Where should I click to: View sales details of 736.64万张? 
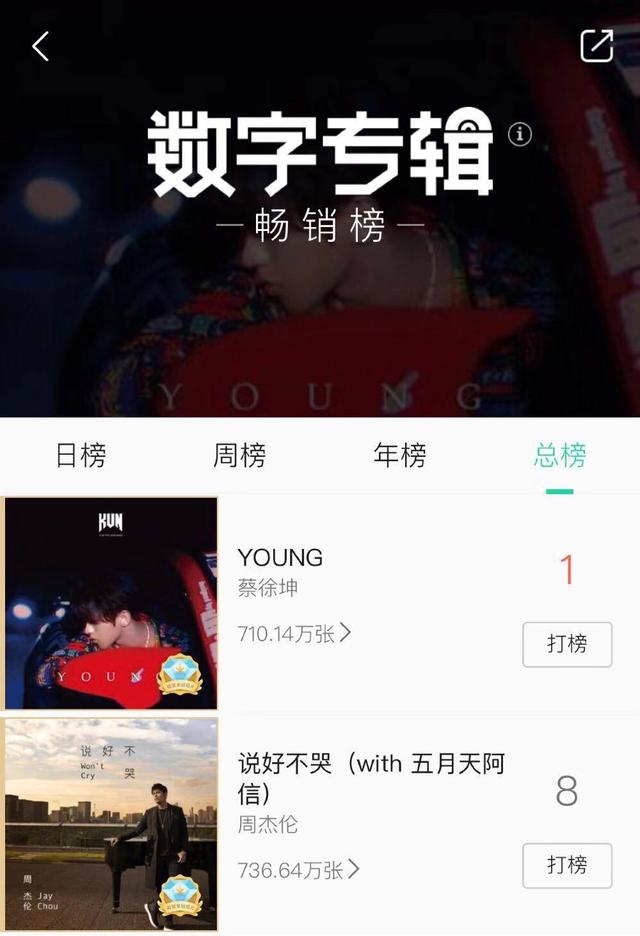click(298, 870)
